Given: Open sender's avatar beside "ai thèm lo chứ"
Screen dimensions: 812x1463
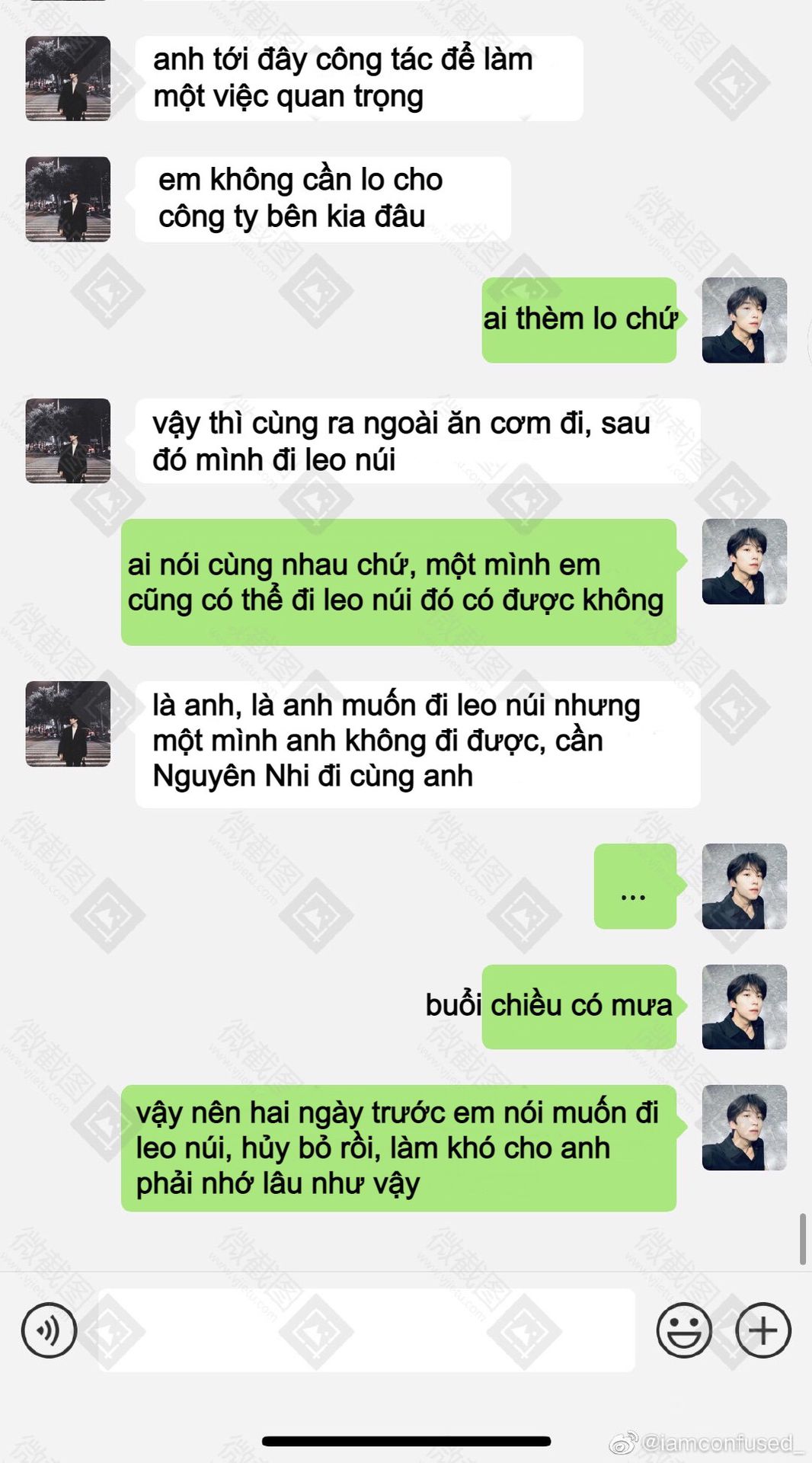Looking at the screenshot, I should pyautogui.click(x=744, y=320).
